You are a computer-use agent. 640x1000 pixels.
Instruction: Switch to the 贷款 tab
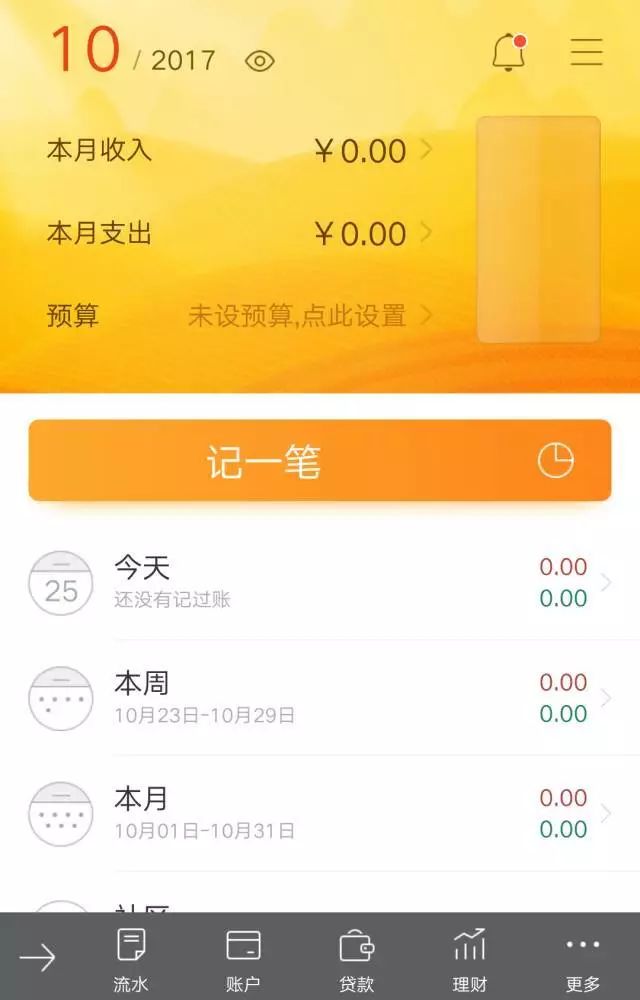[356, 958]
